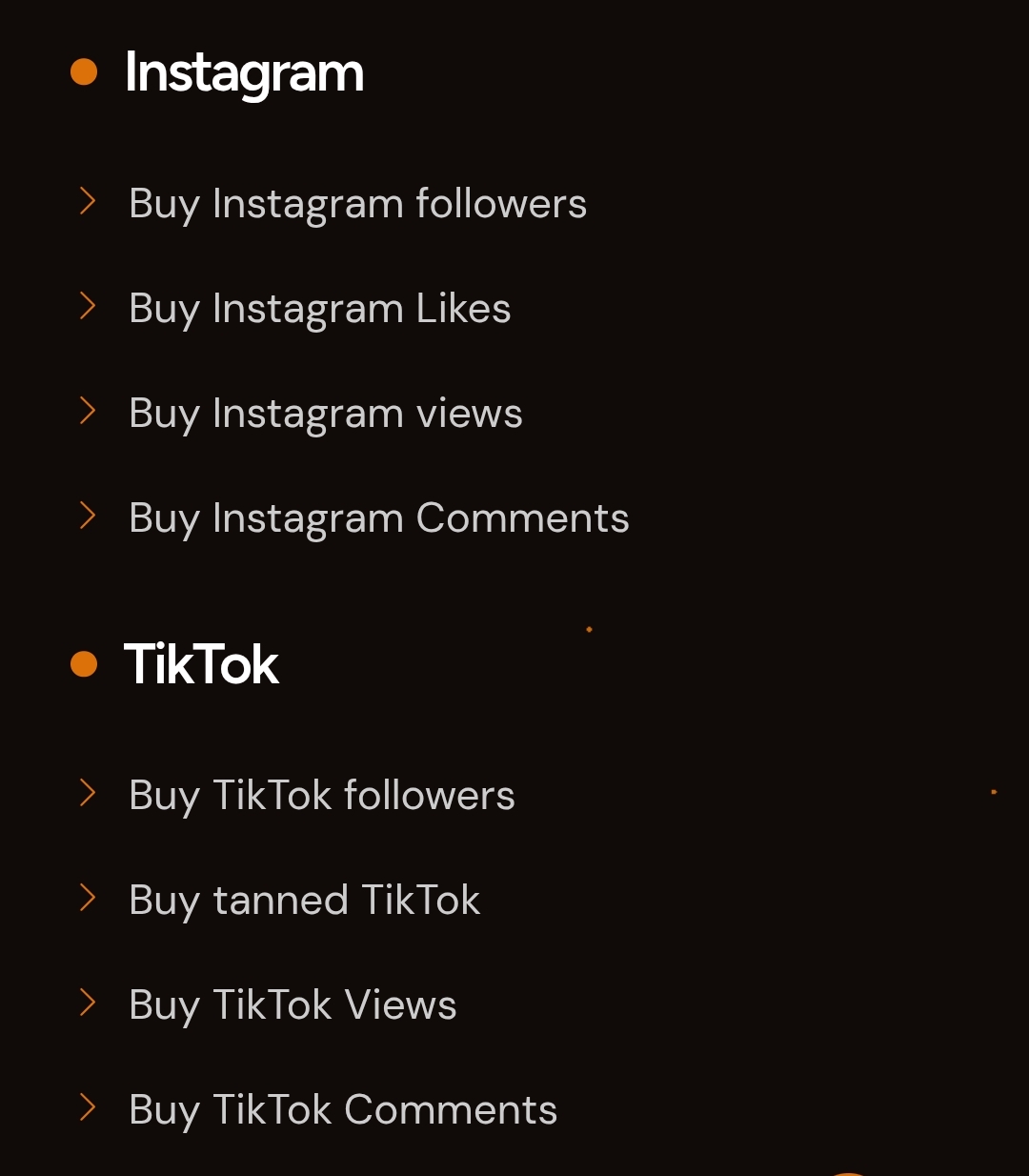Open Buy Instagram Comments

click(378, 518)
